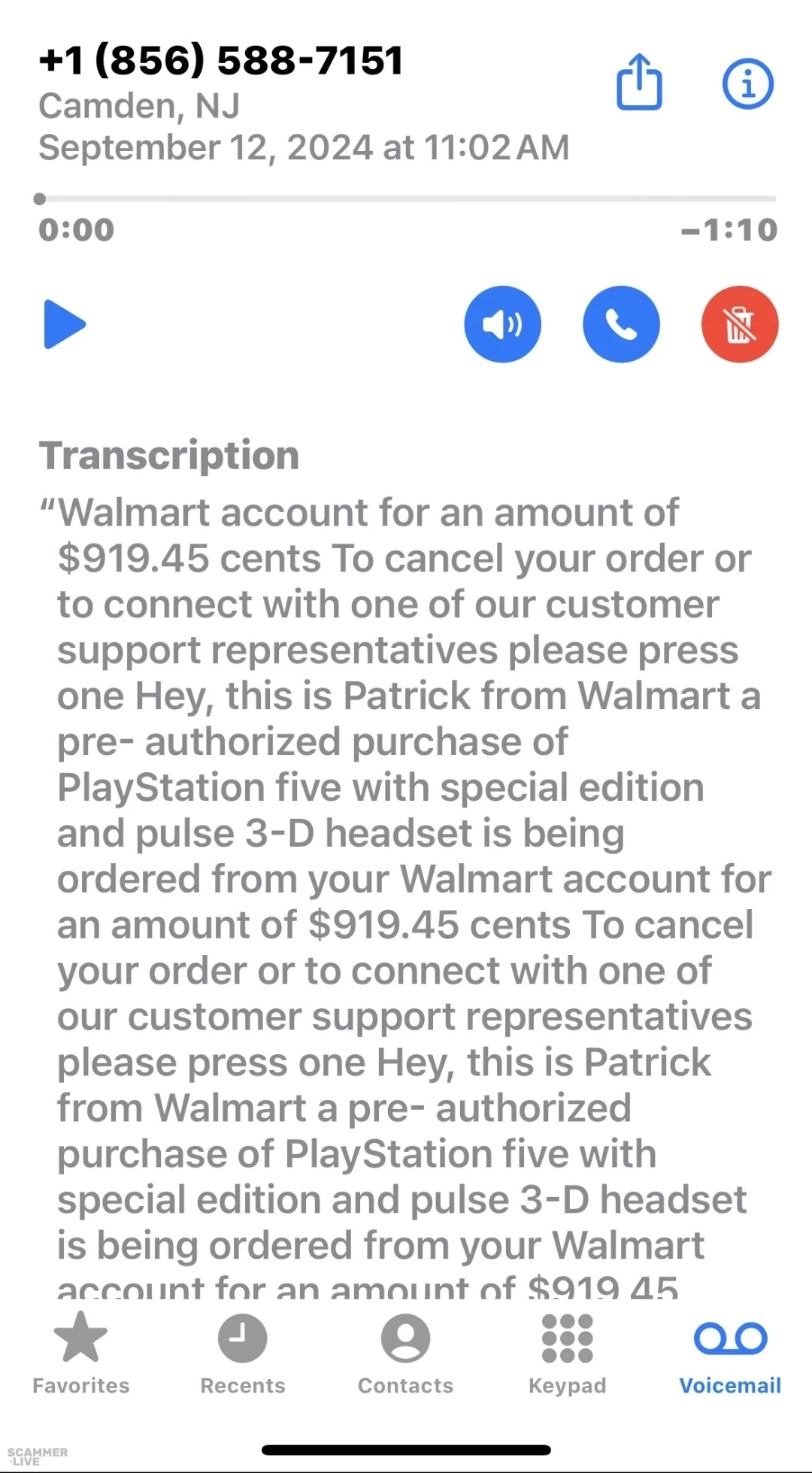Play the voicemail message
This screenshot has height=1473, width=812.
click(x=65, y=324)
